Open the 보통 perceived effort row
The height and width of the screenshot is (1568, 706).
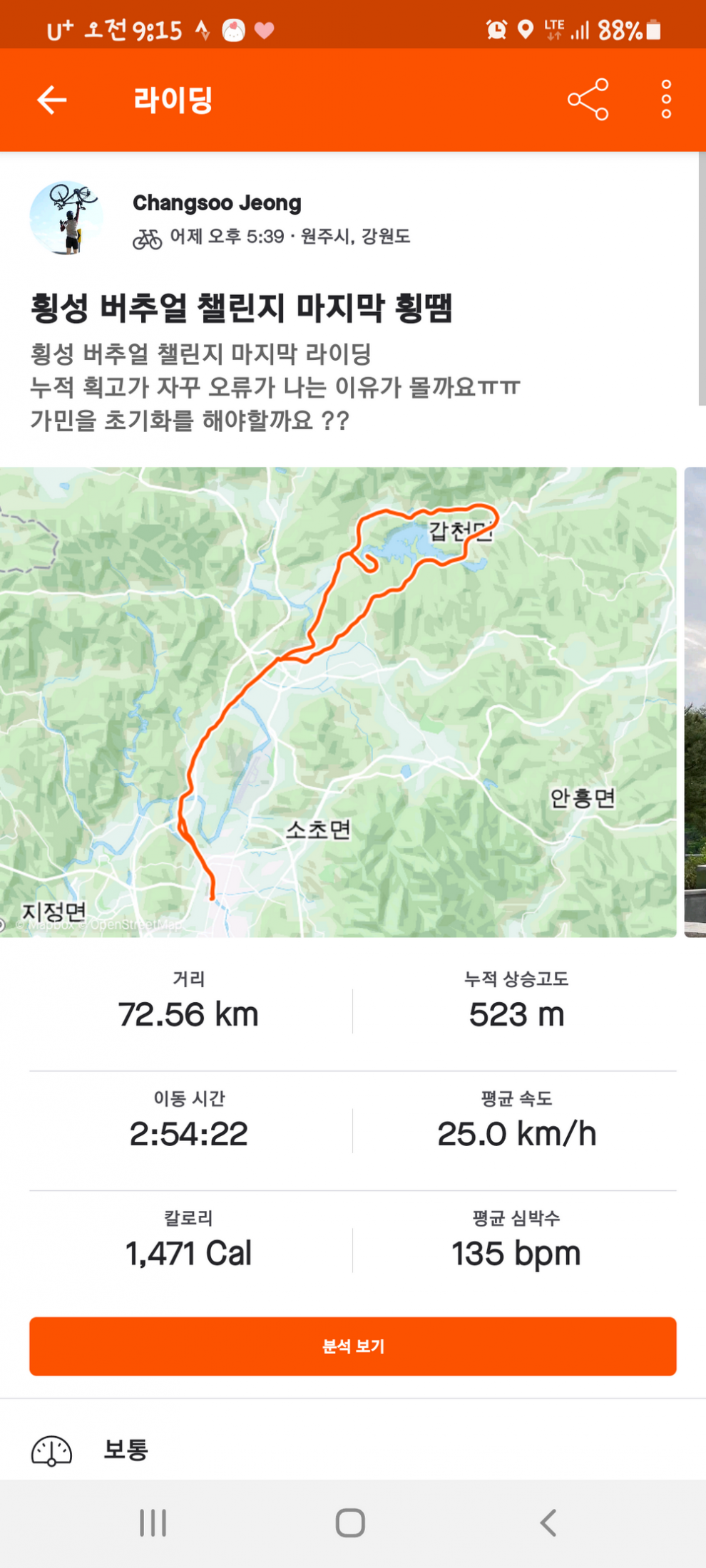(x=126, y=1450)
